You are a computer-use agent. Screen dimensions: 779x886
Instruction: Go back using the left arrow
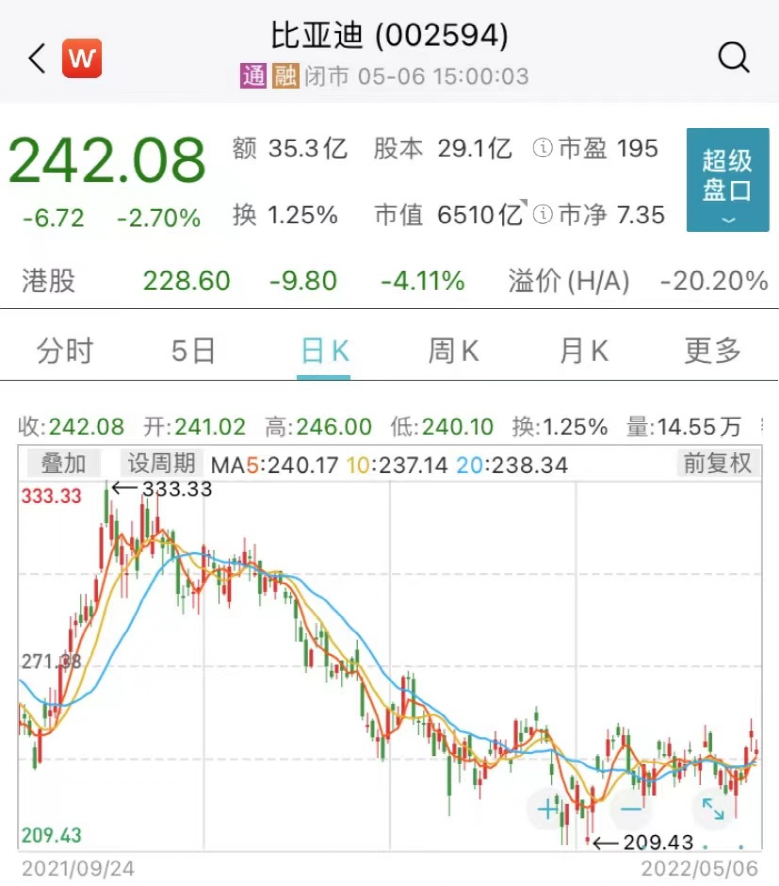pos(35,57)
